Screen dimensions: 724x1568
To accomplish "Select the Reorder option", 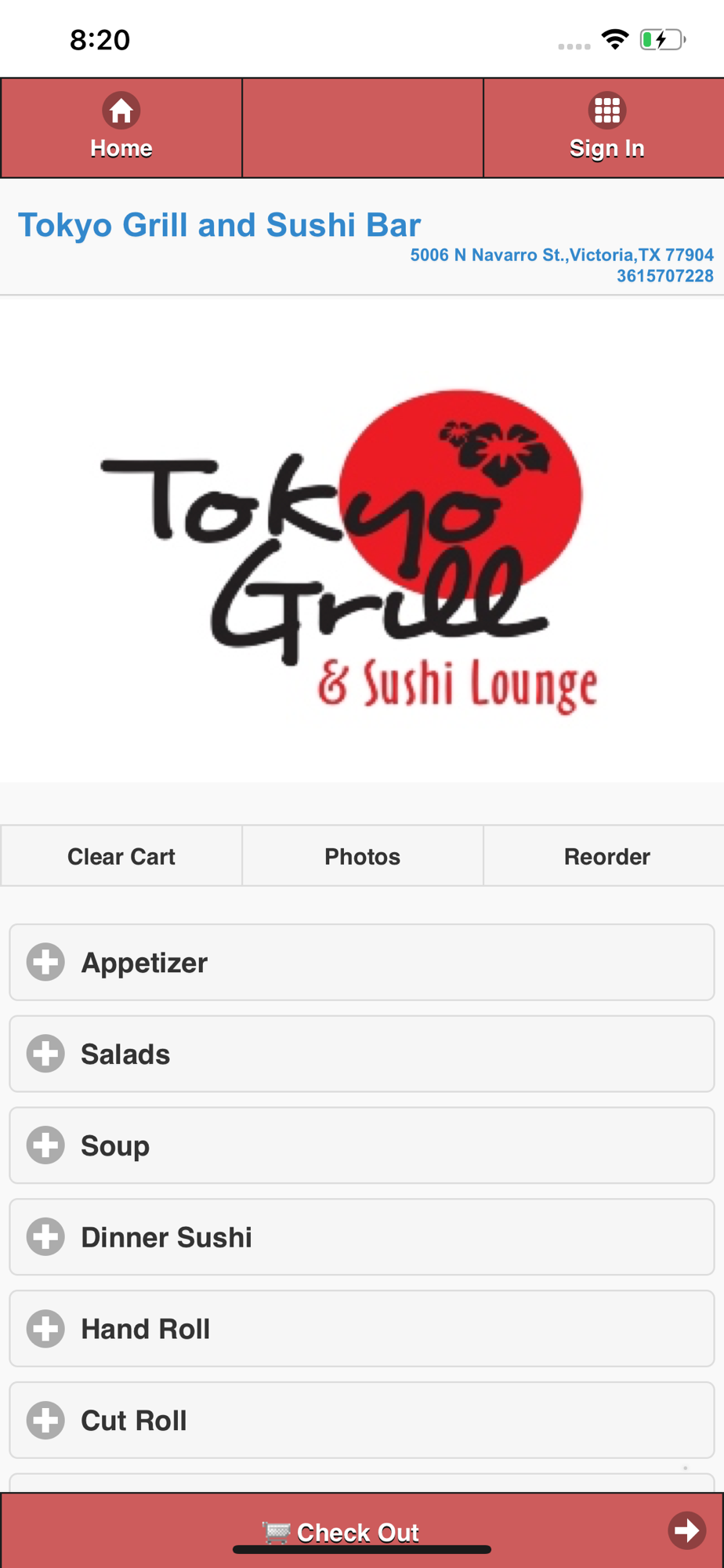I will pos(606,856).
